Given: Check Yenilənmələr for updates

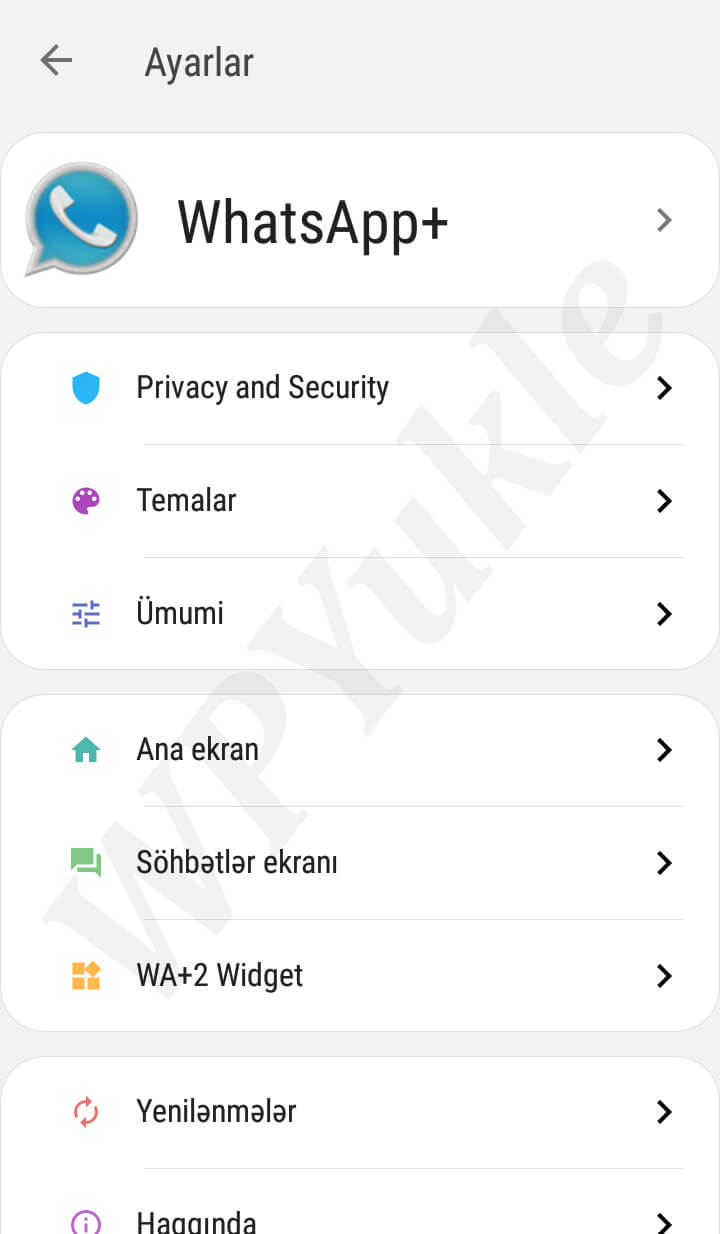Looking at the screenshot, I should click(360, 1111).
